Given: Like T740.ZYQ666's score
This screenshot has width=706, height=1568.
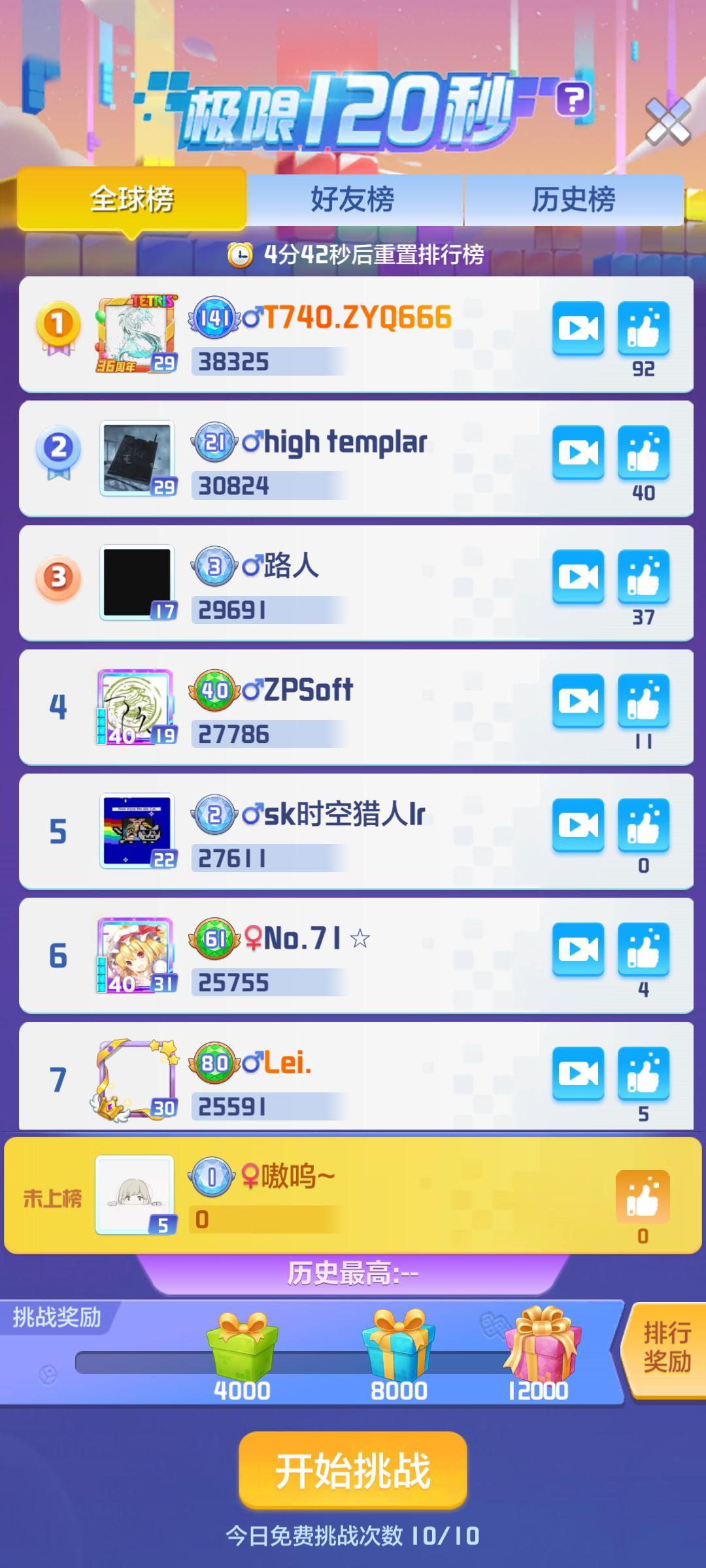Looking at the screenshot, I should coord(643,328).
